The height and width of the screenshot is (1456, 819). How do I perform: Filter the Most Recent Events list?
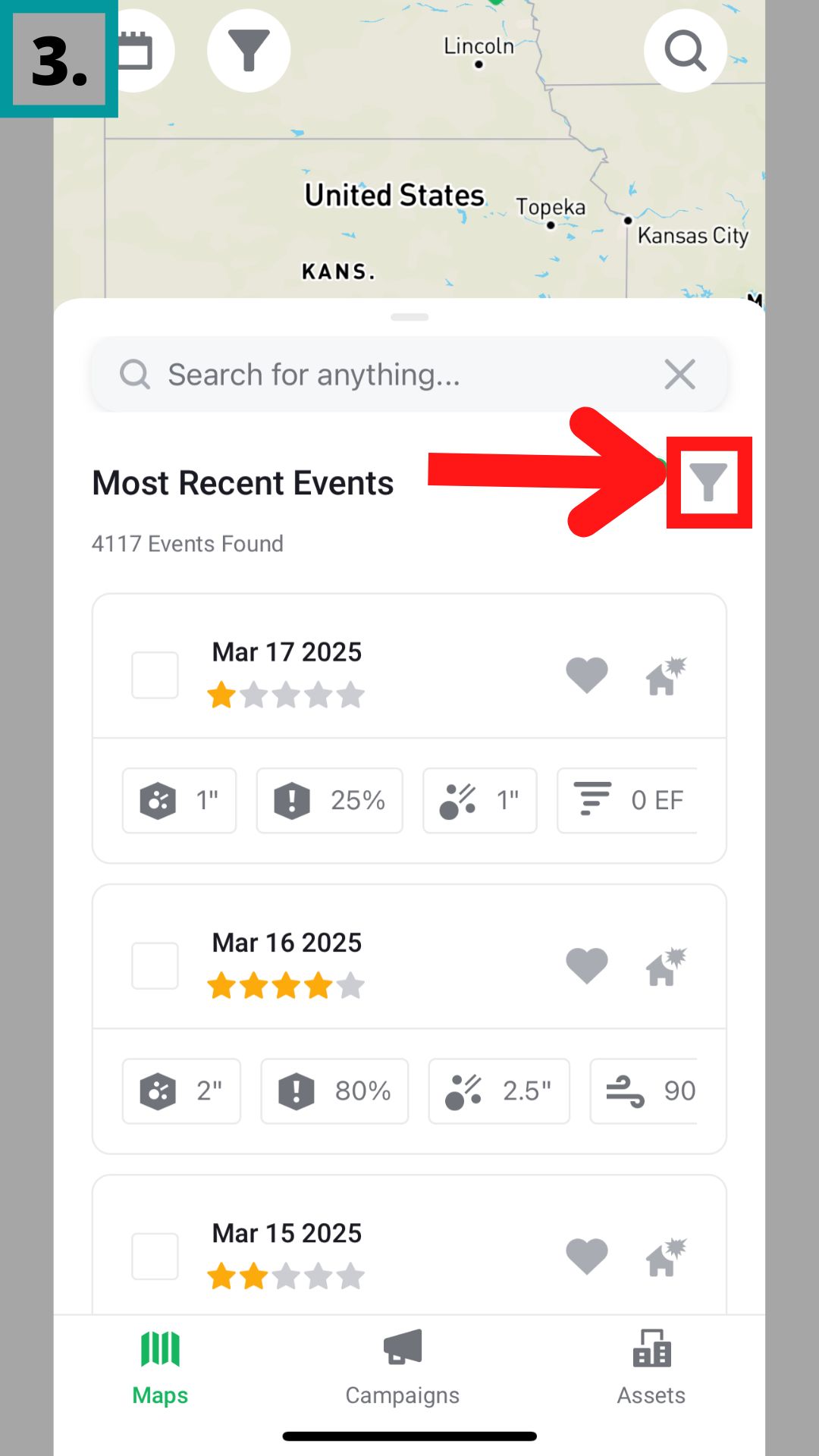pyautogui.click(x=708, y=482)
